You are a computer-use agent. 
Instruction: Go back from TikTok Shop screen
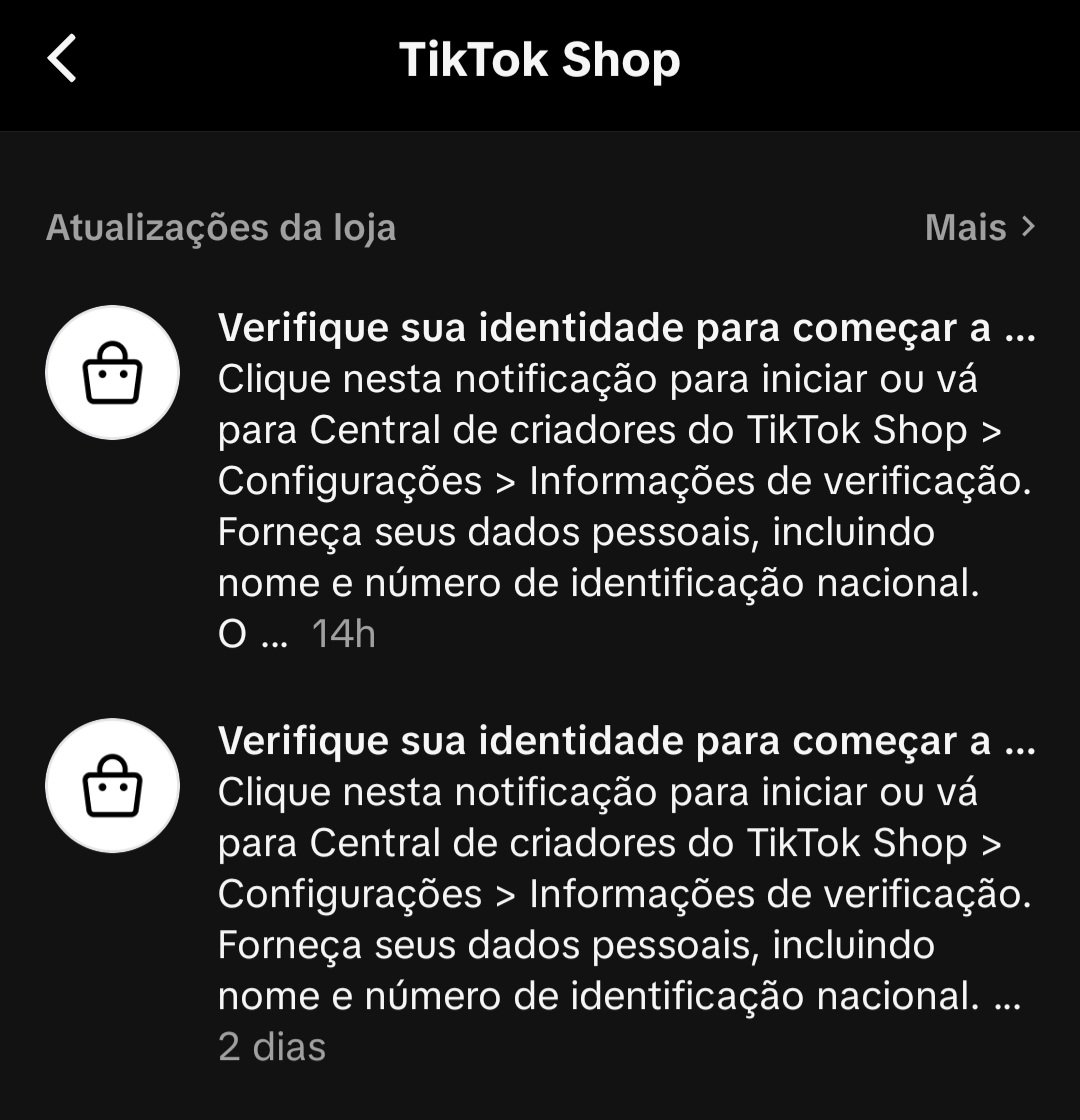(62, 59)
